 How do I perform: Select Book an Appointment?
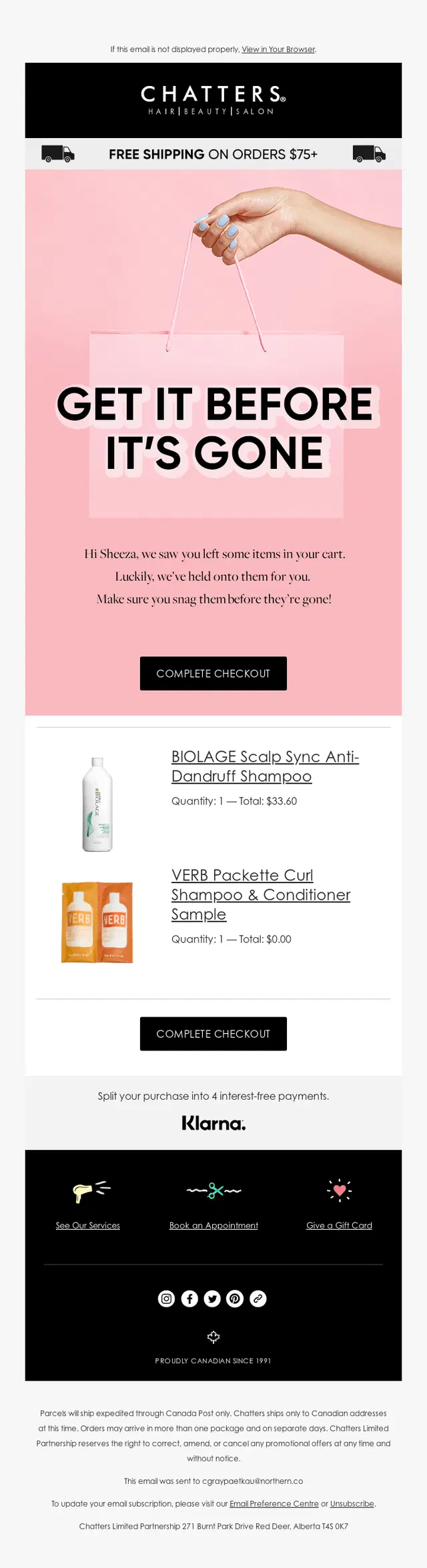(213, 1225)
